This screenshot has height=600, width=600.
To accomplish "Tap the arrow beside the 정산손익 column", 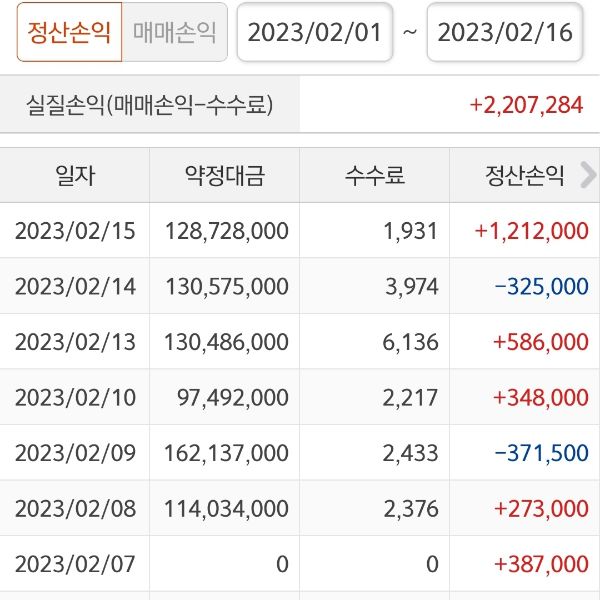I will [588, 175].
